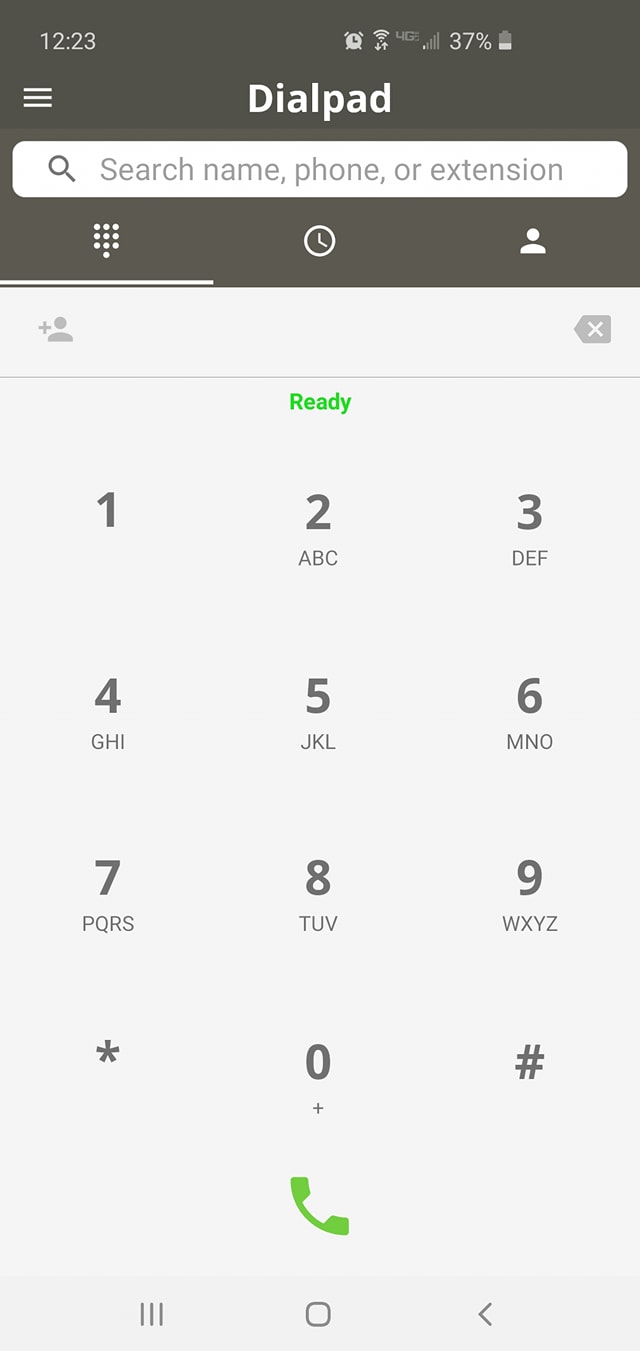Dial the 0 plus key
Viewport: 640px width, 1351px height.
pyautogui.click(x=318, y=1076)
